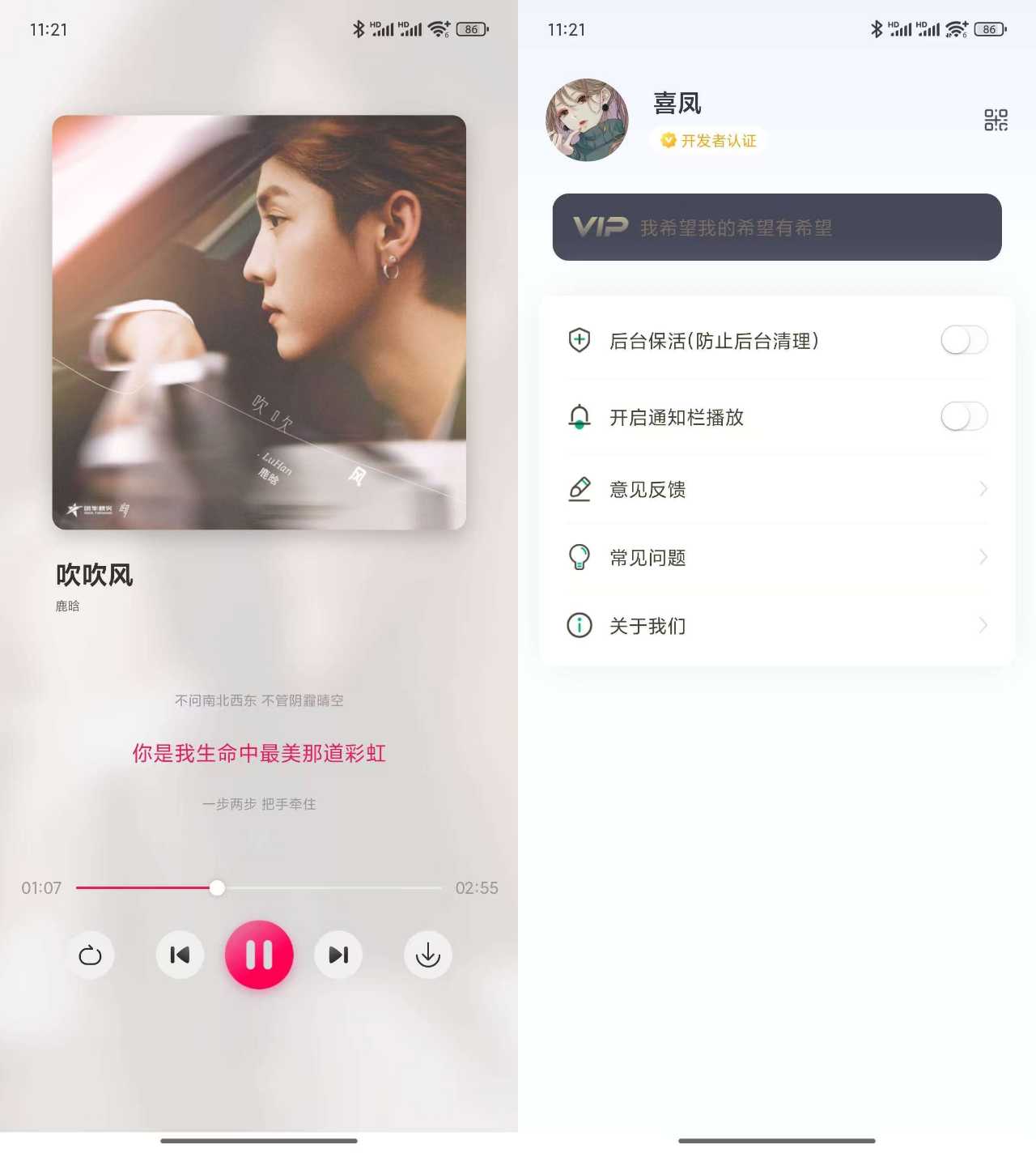Click the shield icon beside 后台保活
The width and height of the screenshot is (1036, 1153).
(579, 340)
